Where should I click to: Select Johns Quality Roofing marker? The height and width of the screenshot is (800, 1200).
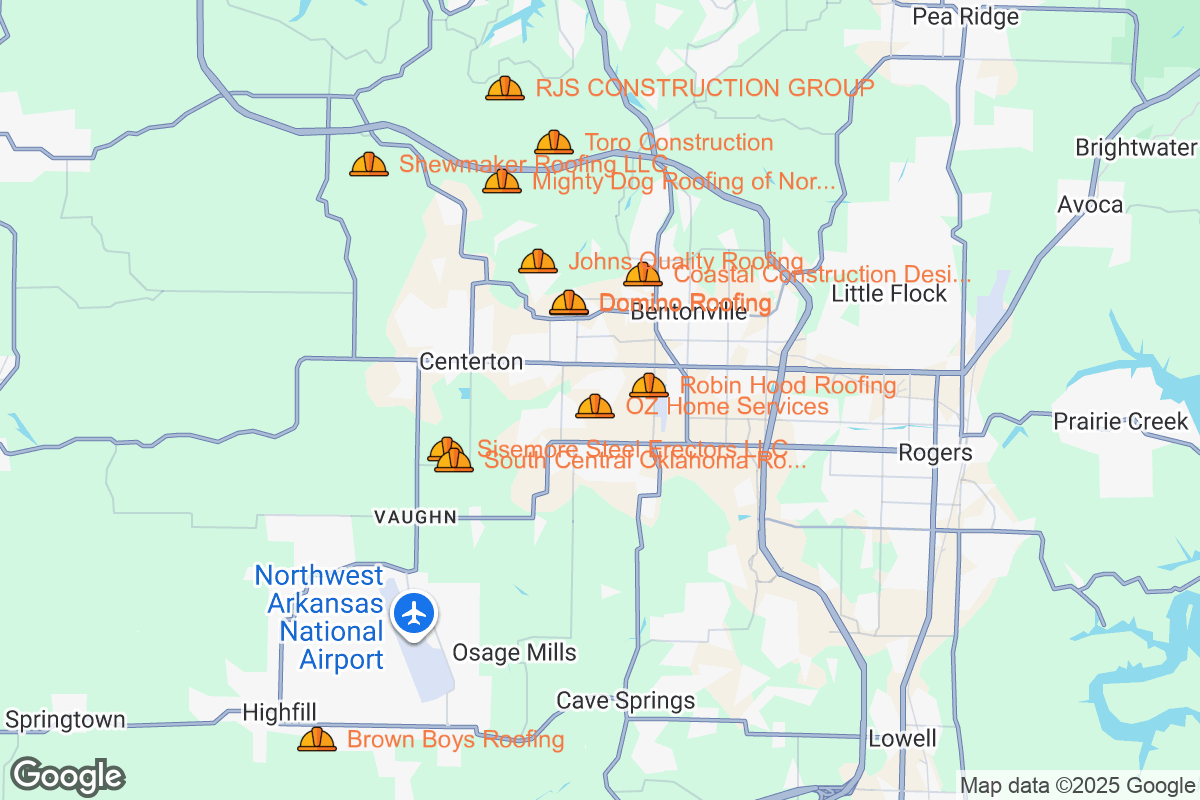[538, 262]
